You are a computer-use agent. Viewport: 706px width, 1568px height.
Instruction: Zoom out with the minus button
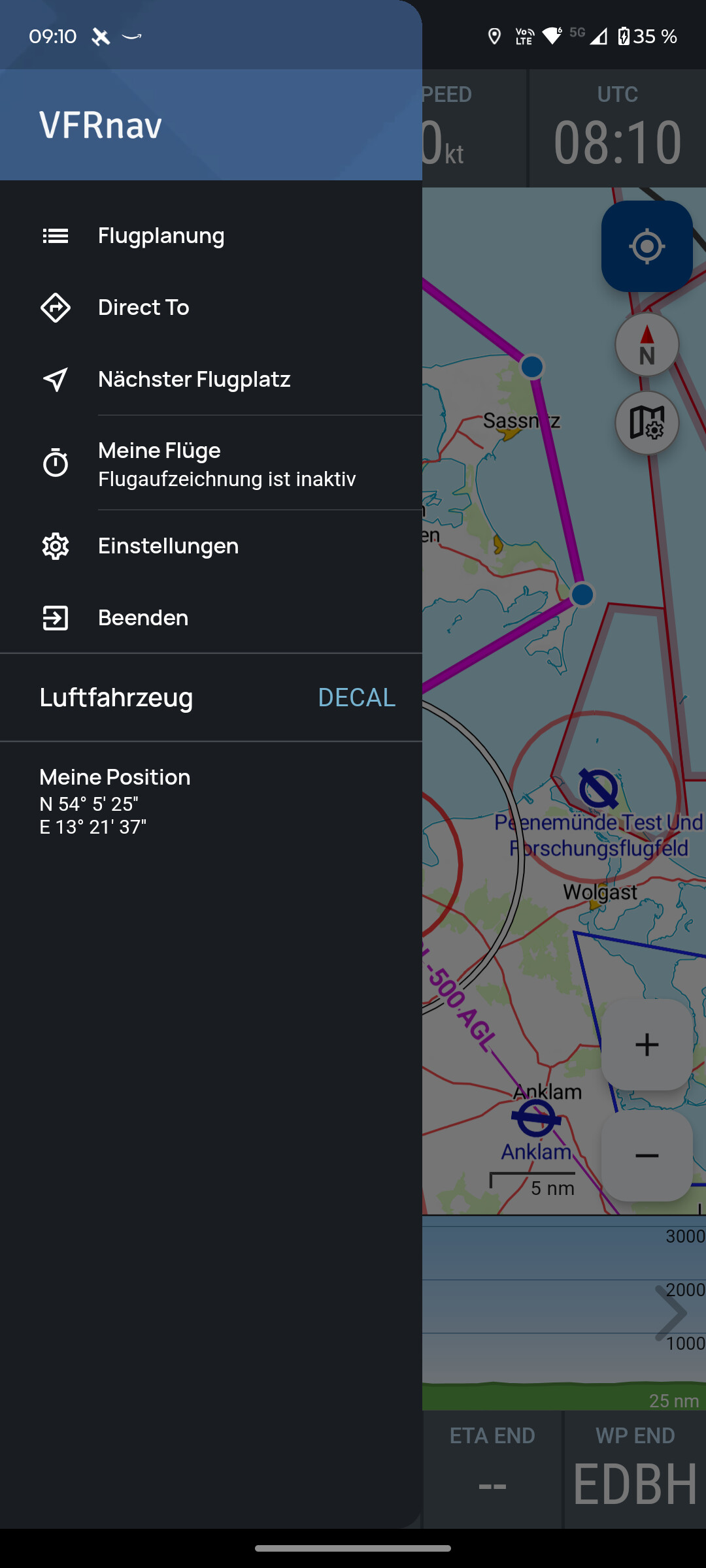point(647,1156)
